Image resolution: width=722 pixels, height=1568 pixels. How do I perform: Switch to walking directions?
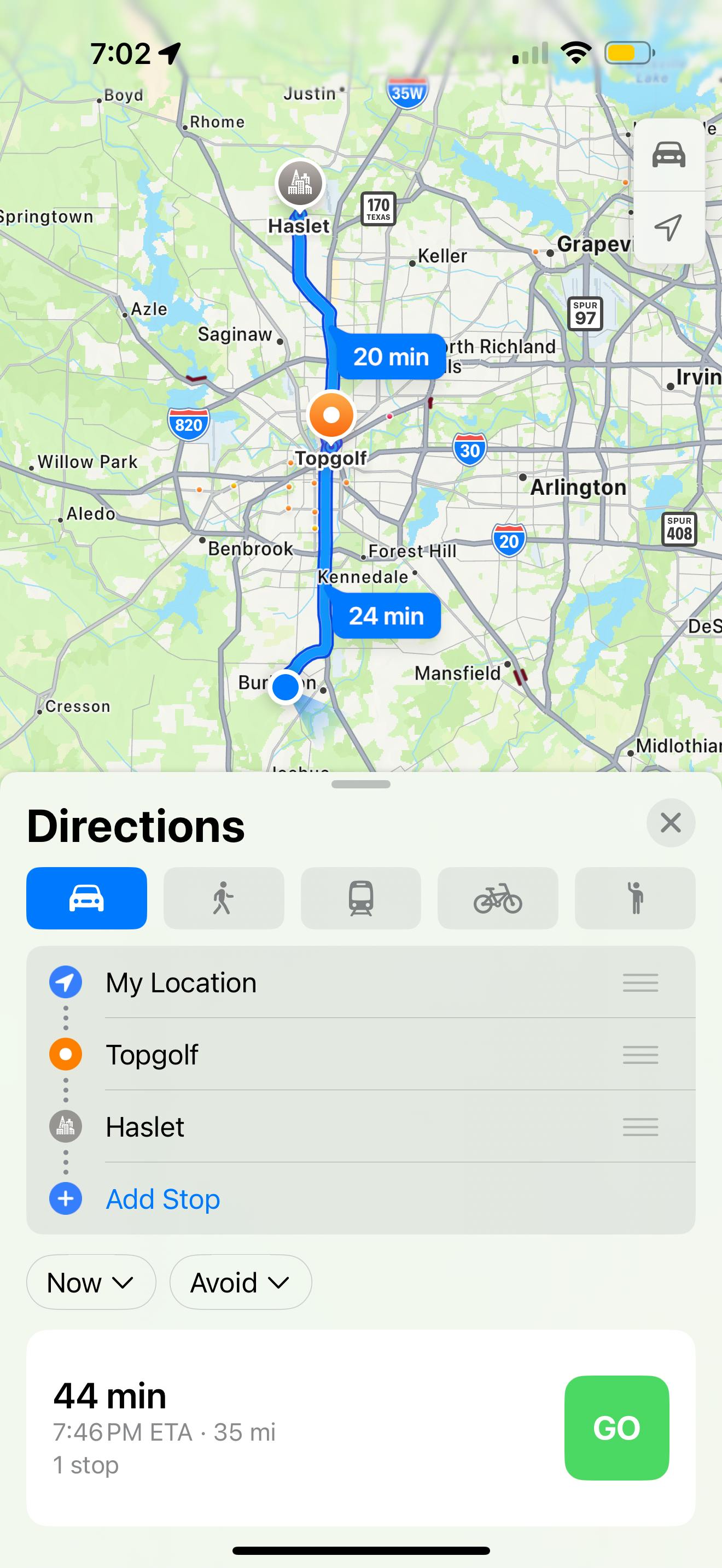coord(223,898)
